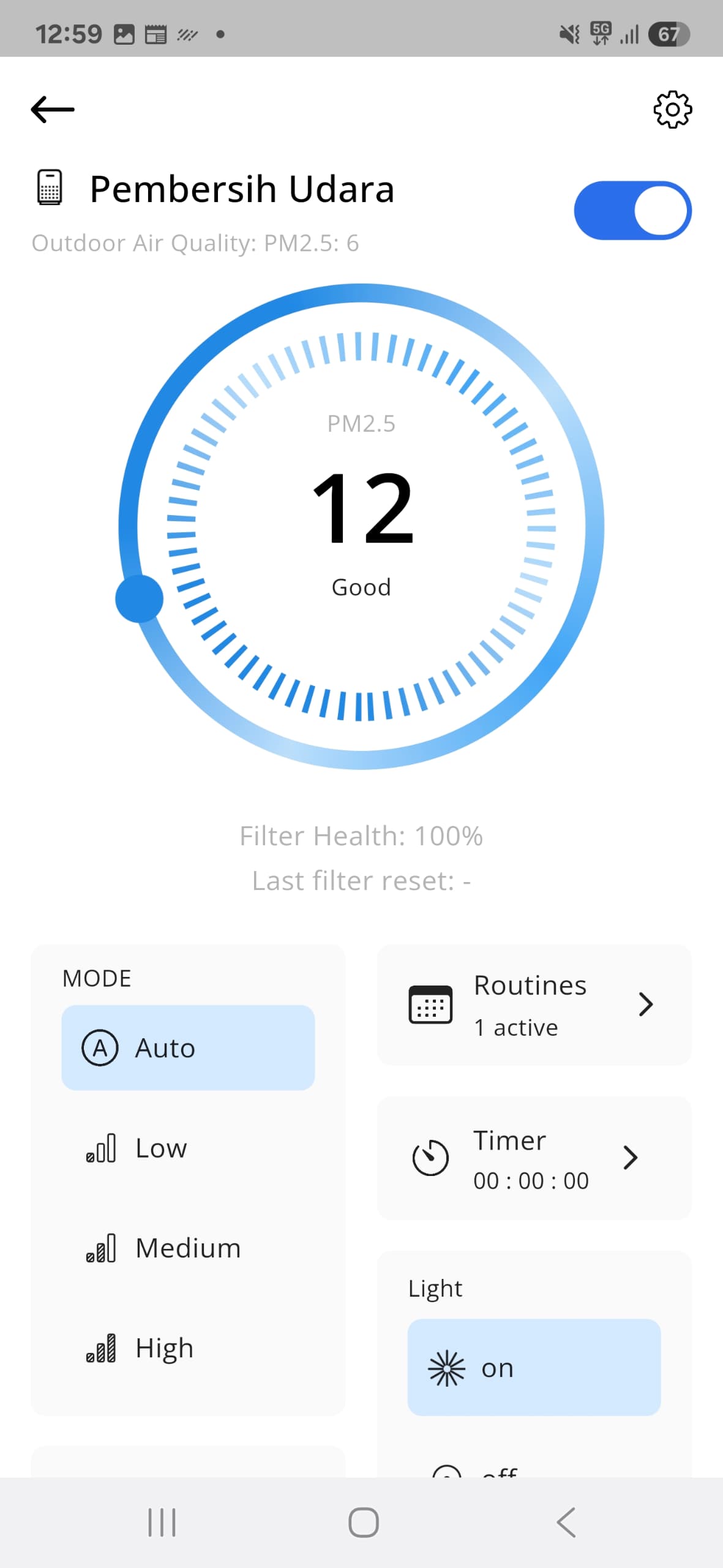Select Auto mode
Screen dimensions: 723x1568
pos(188,1047)
